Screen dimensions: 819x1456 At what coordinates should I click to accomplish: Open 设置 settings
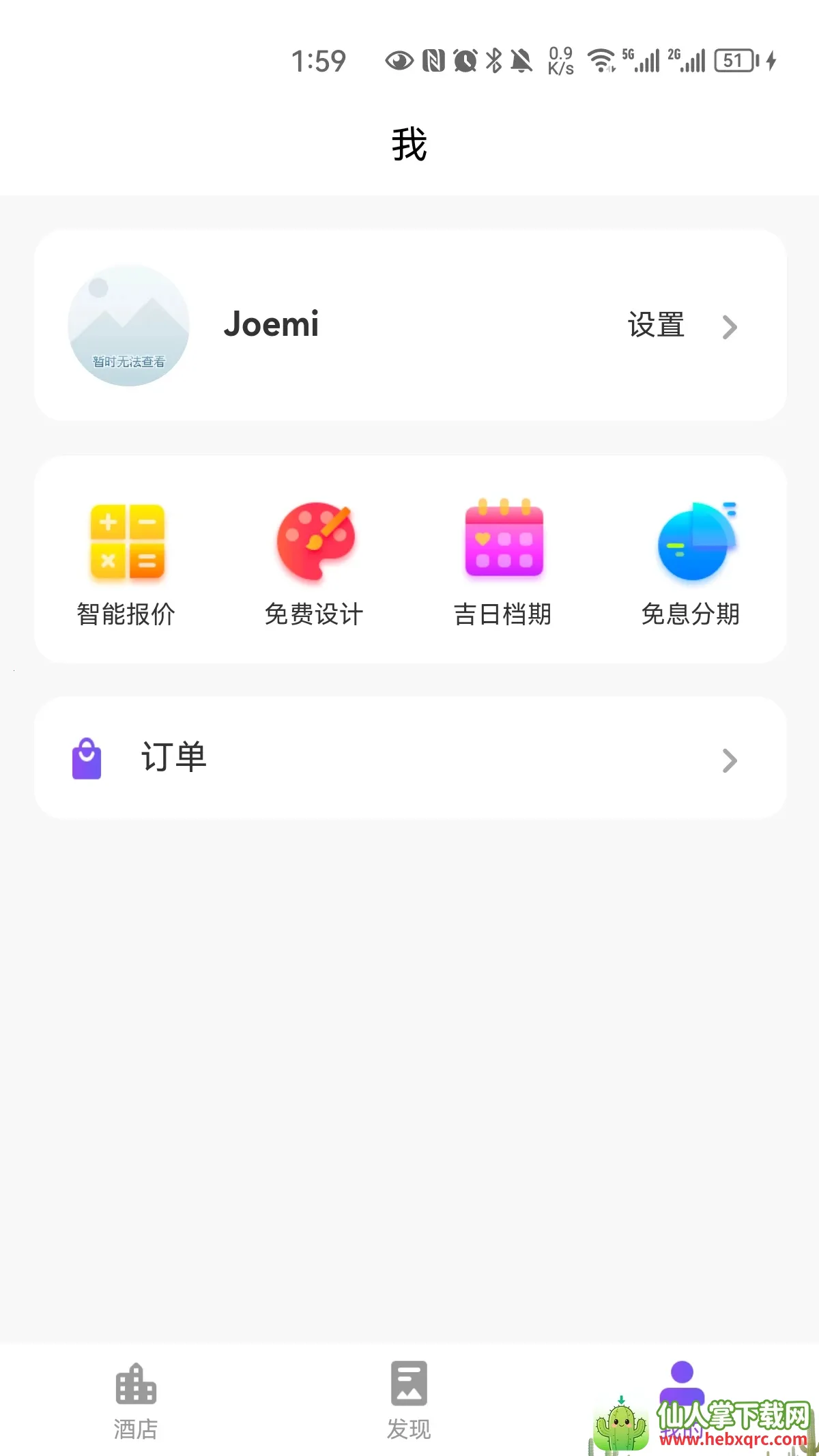[681, 326]
